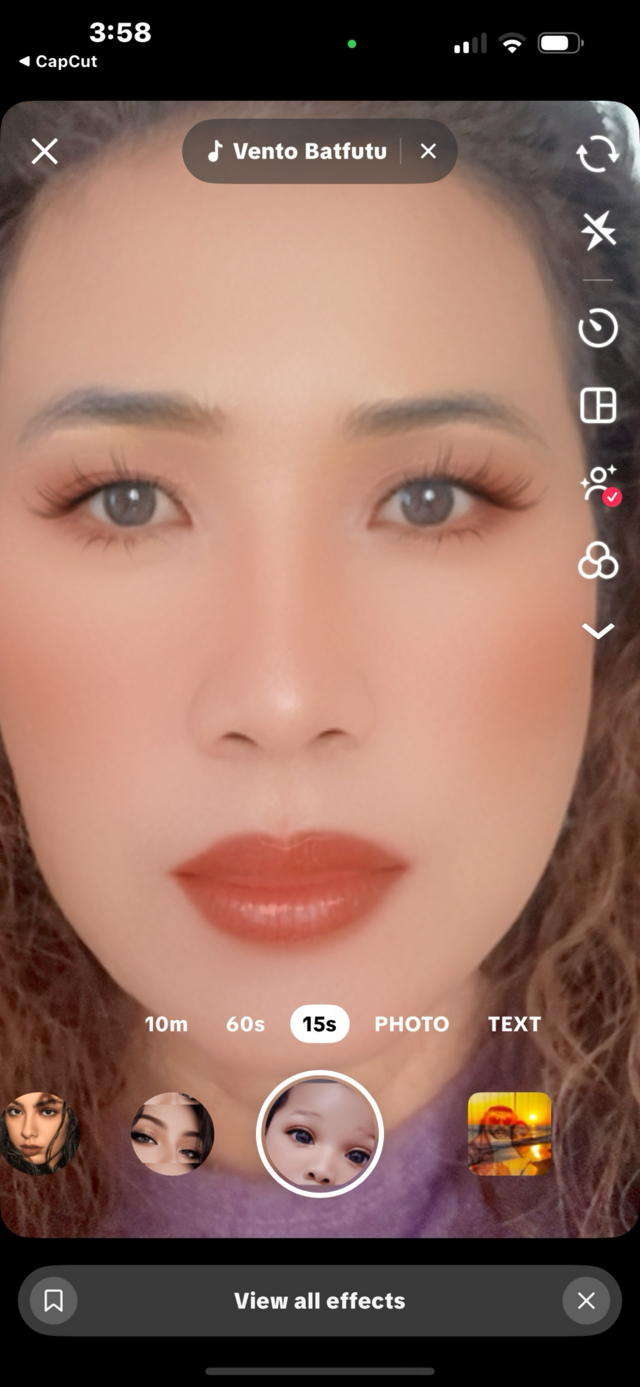Open the Vento Batfutu sound selection
Viewport: 640px width, 1387px height.
click(297, 152)
